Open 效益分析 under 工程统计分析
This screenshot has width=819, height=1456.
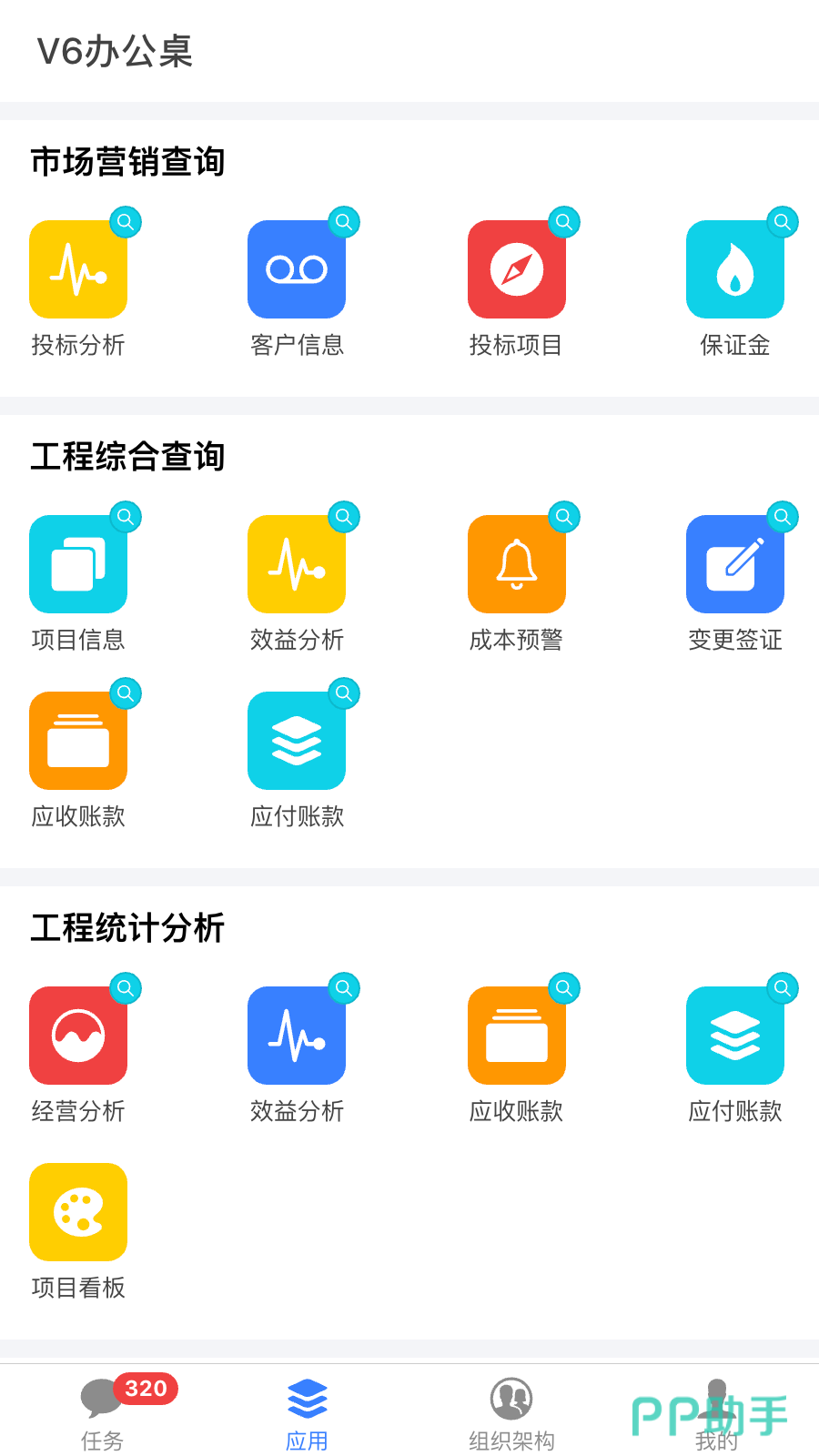pos(297,1036)
